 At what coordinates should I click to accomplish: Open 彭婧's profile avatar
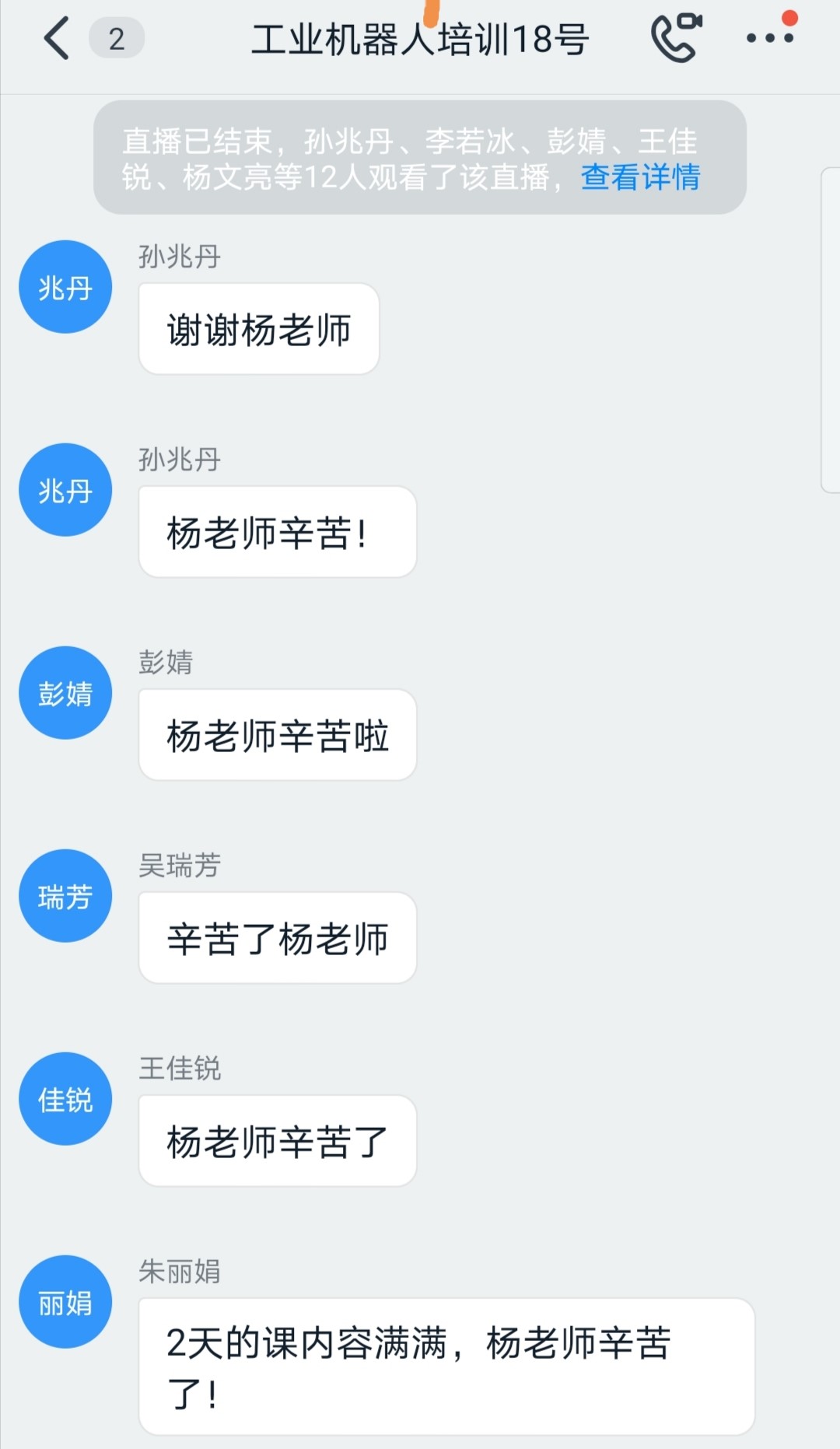65,693
